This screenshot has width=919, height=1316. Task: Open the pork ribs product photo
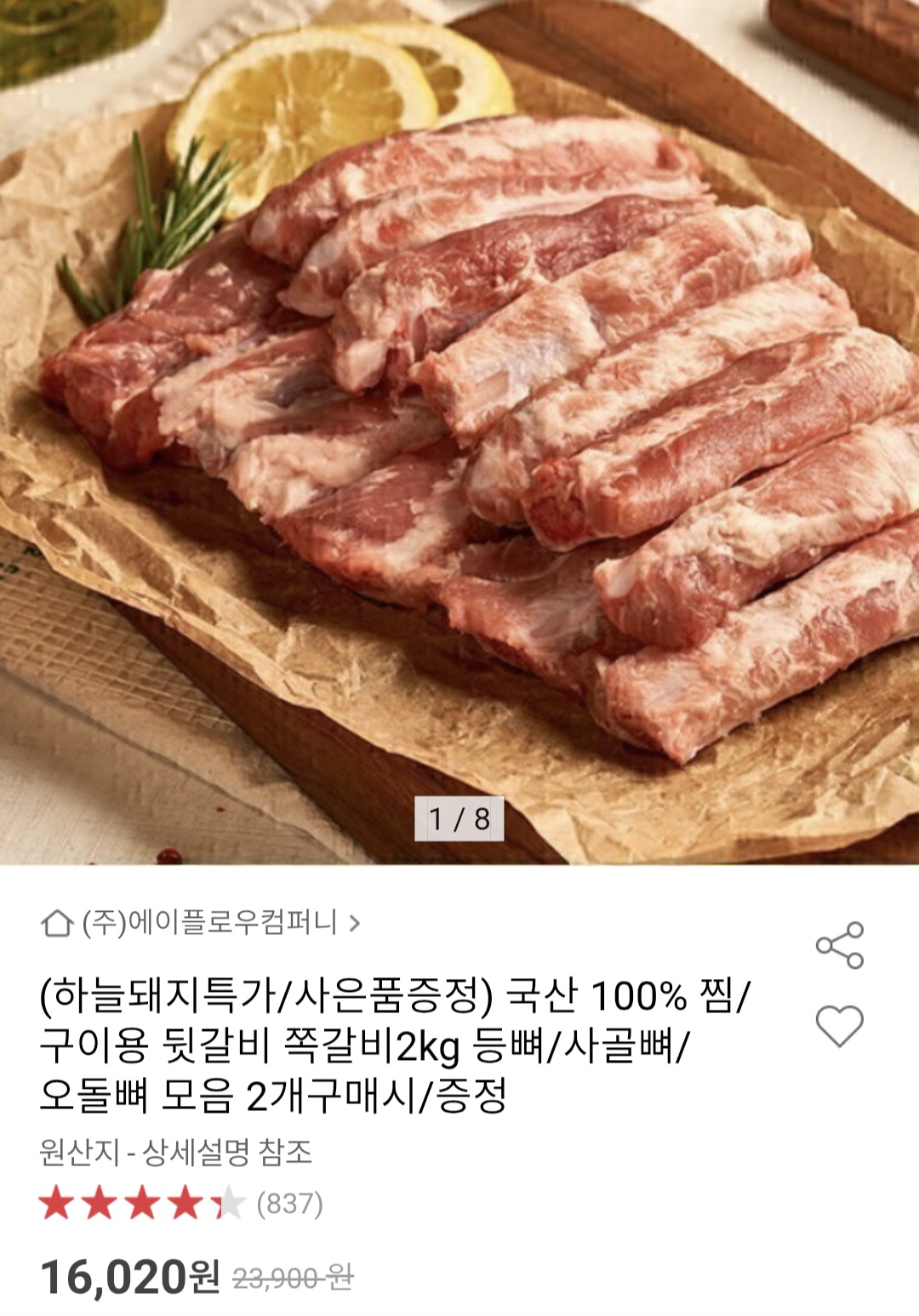click(x=459, y=425)
